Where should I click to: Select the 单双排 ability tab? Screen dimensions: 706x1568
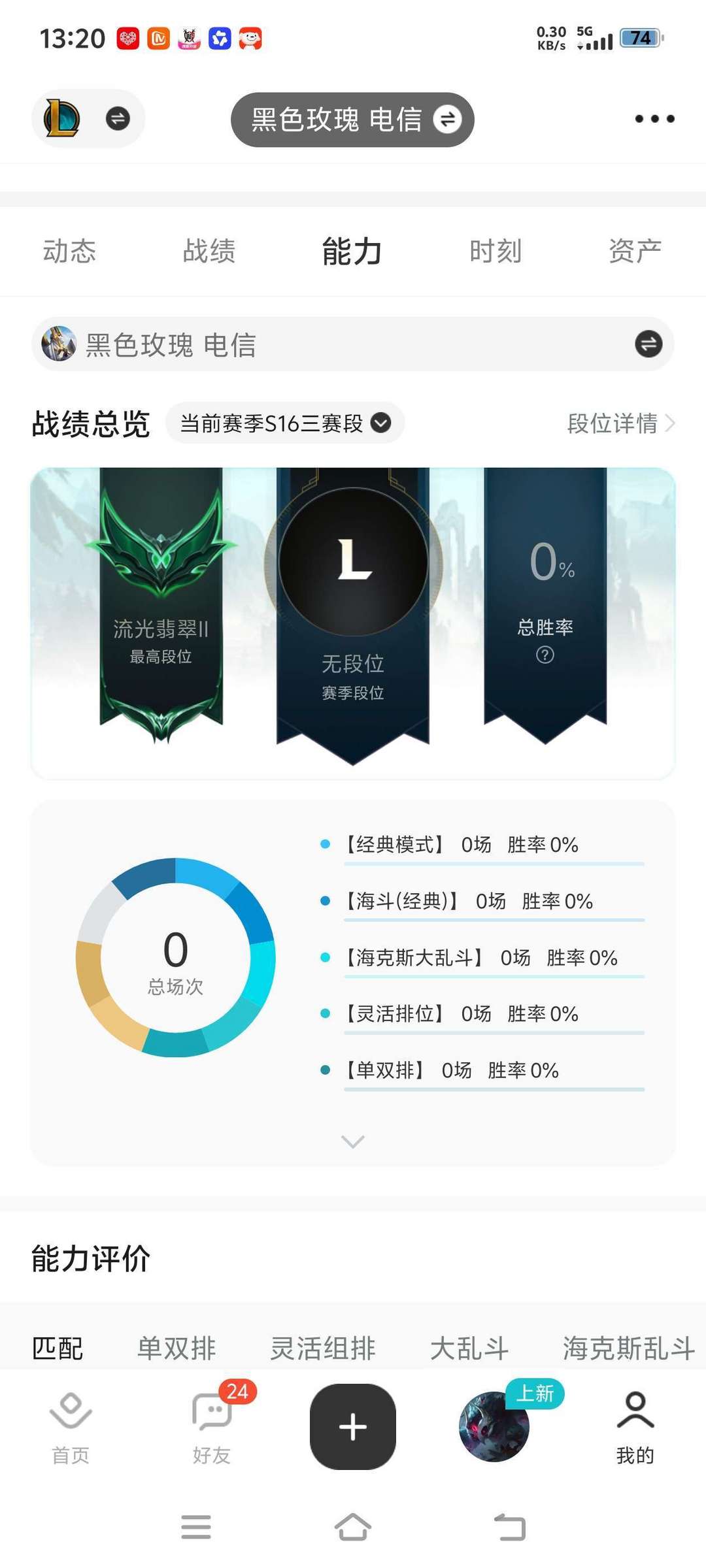176,1348
